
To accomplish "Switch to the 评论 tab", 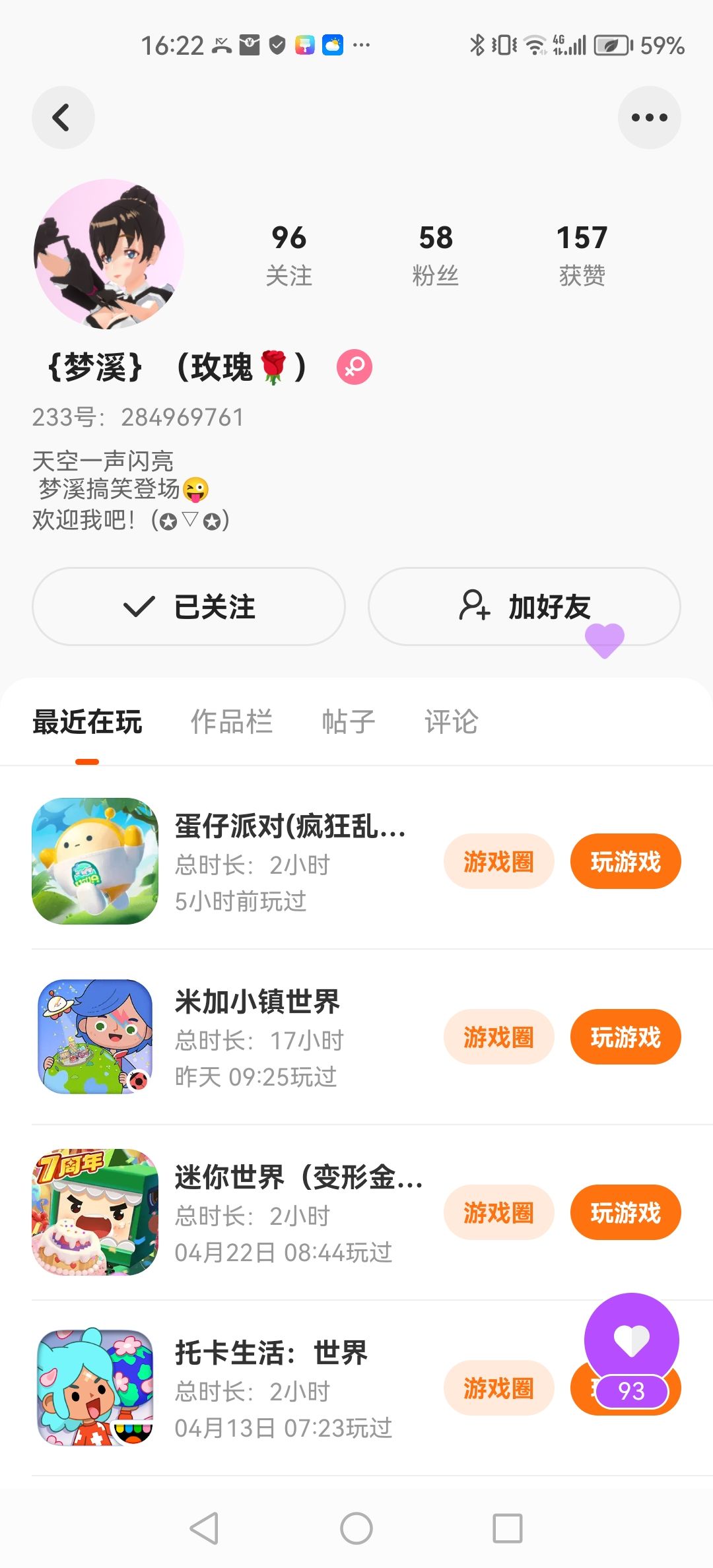I will point(452,721).
